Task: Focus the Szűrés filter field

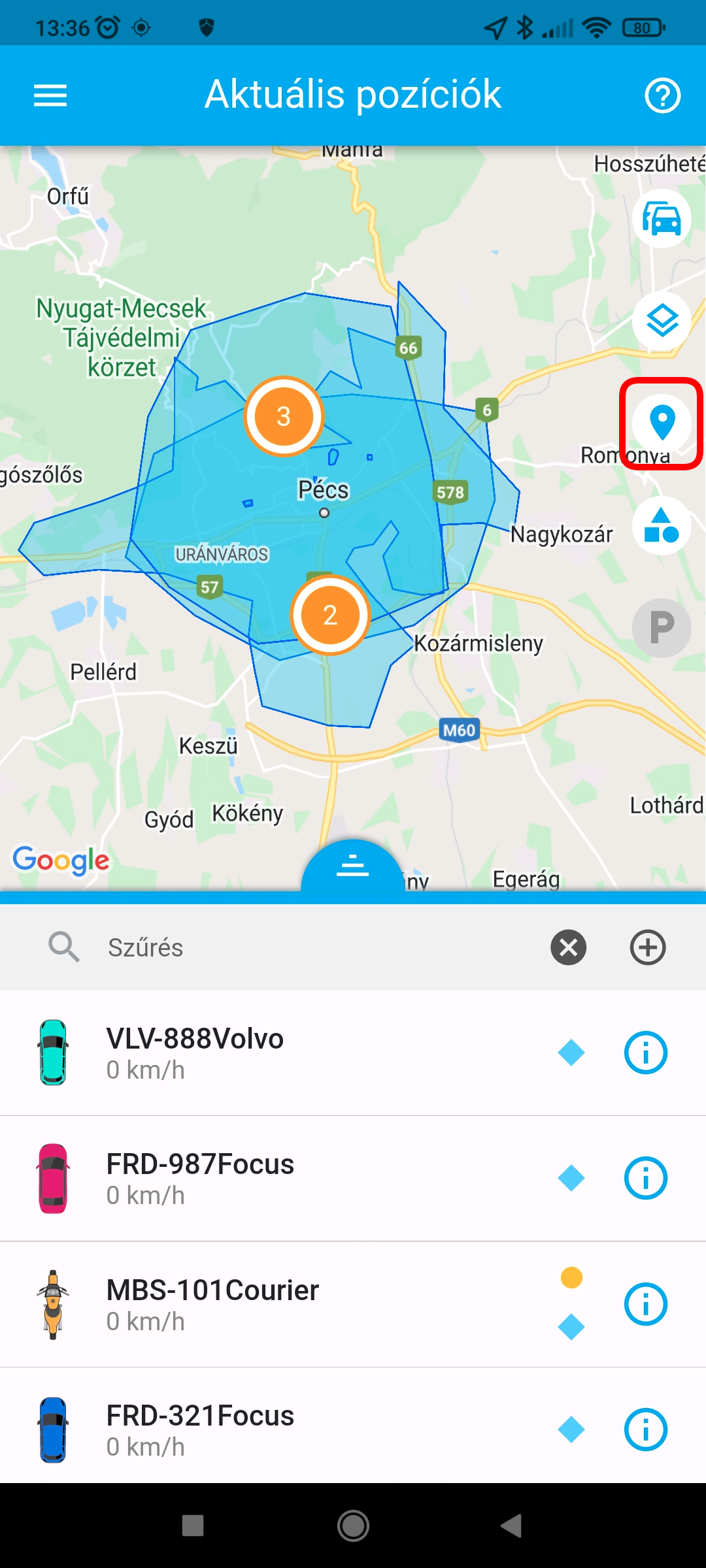Action: click(x=314, y=947)
